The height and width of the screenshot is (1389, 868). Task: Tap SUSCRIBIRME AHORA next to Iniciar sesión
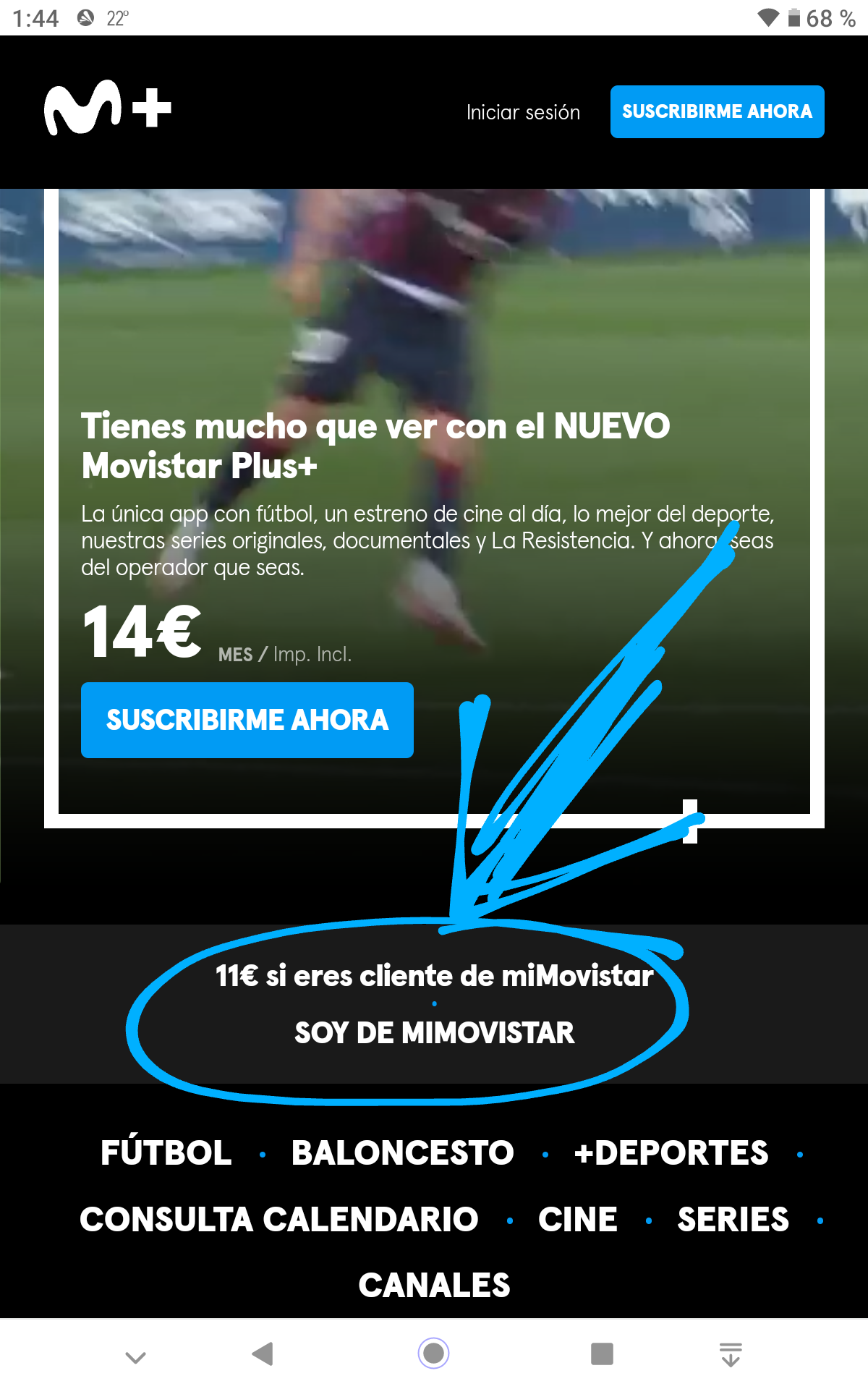pyautogui.click(x=717, y=111)
